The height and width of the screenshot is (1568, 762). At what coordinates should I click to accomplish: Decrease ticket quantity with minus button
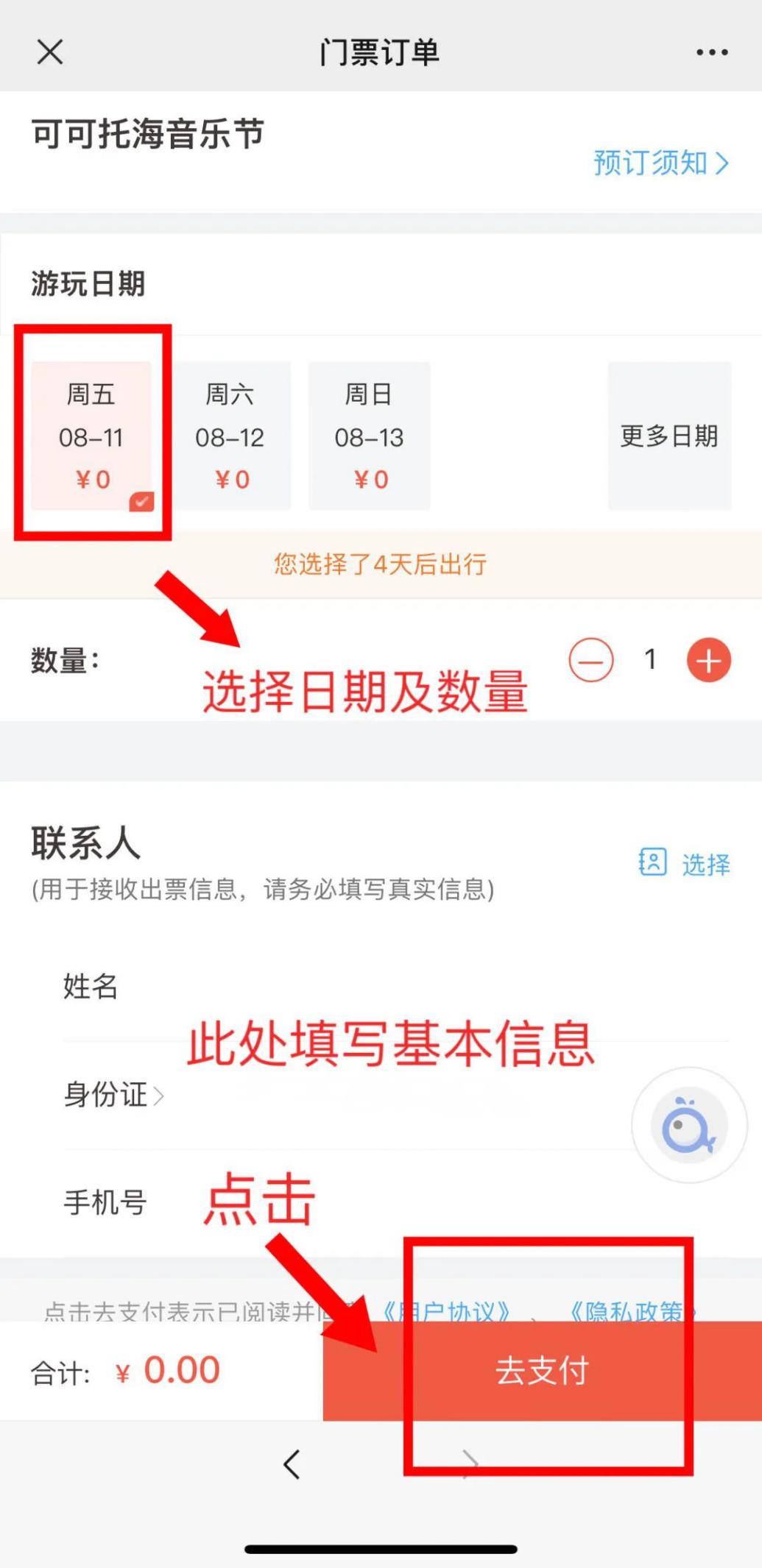click(590, 660)
